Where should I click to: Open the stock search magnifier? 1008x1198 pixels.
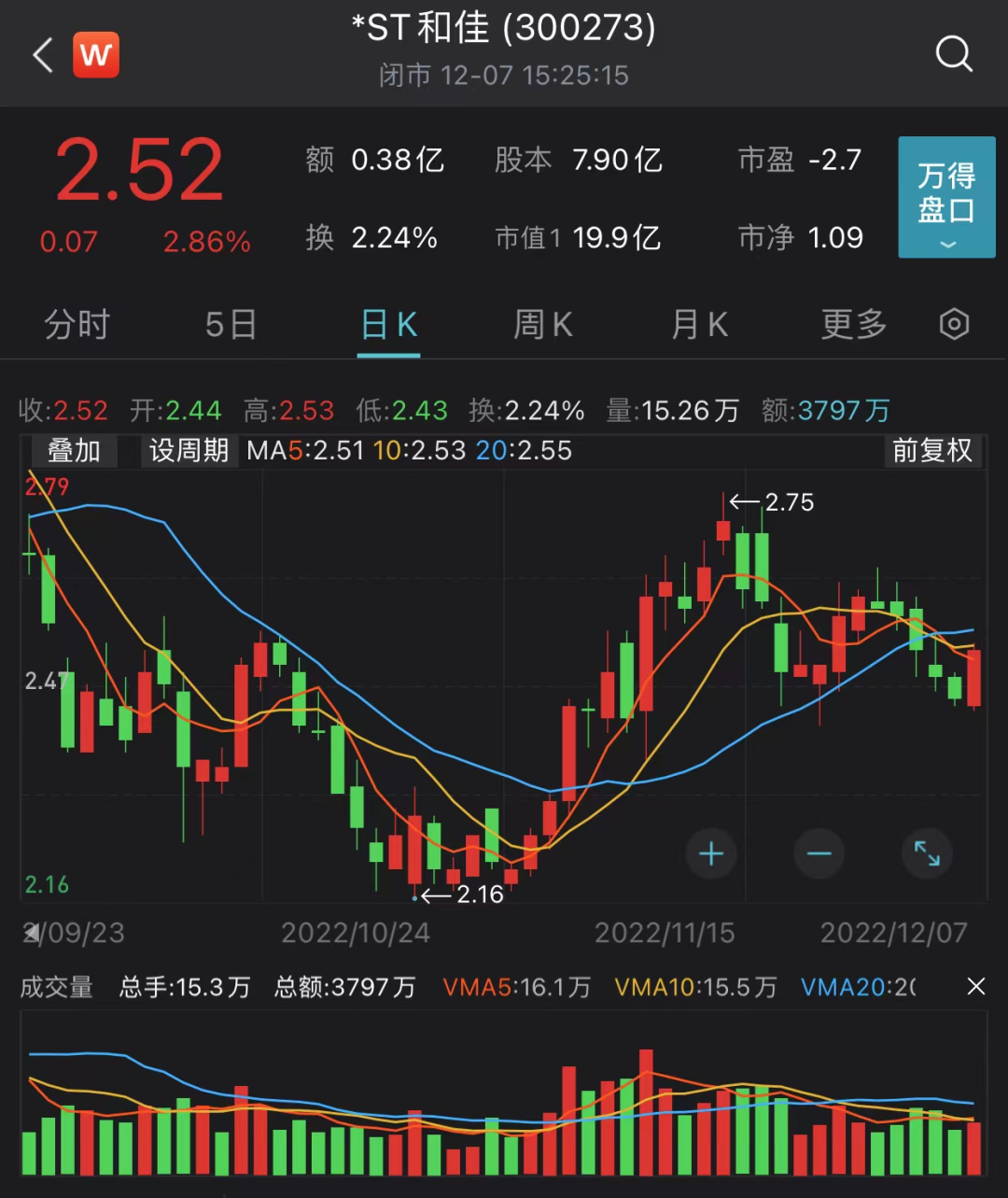point(954,54)
